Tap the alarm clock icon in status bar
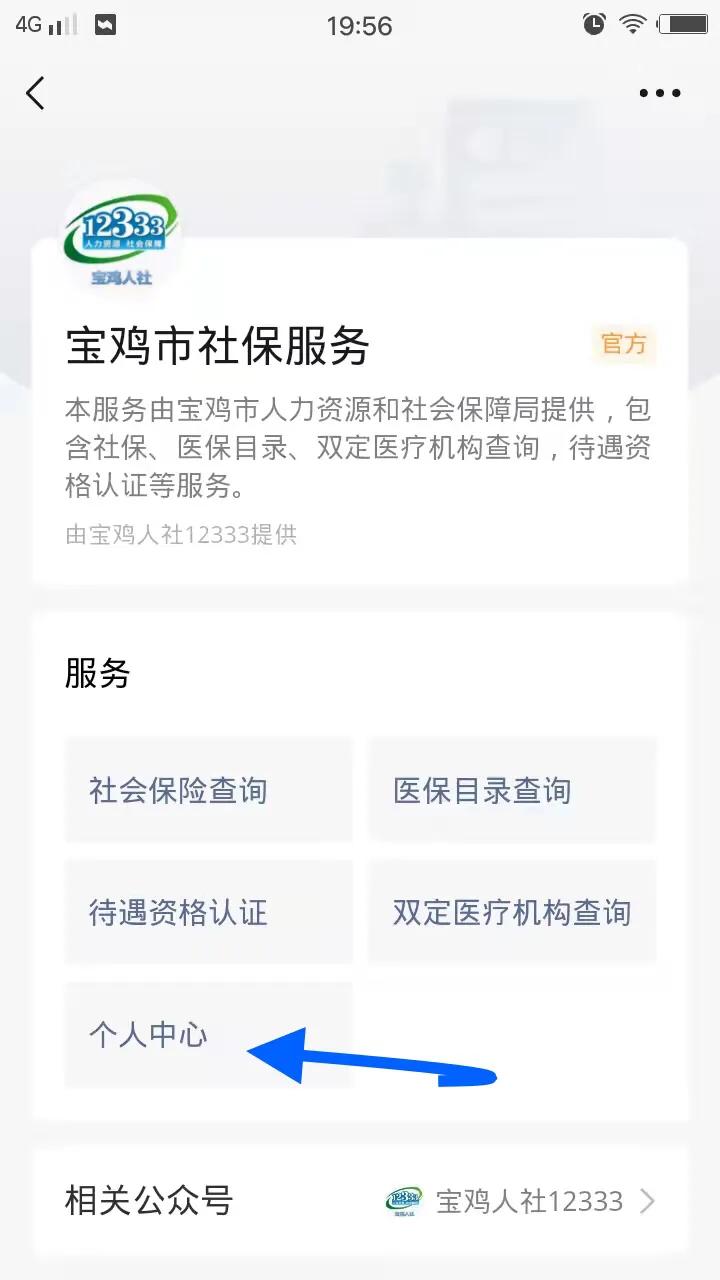 point(593,22)
